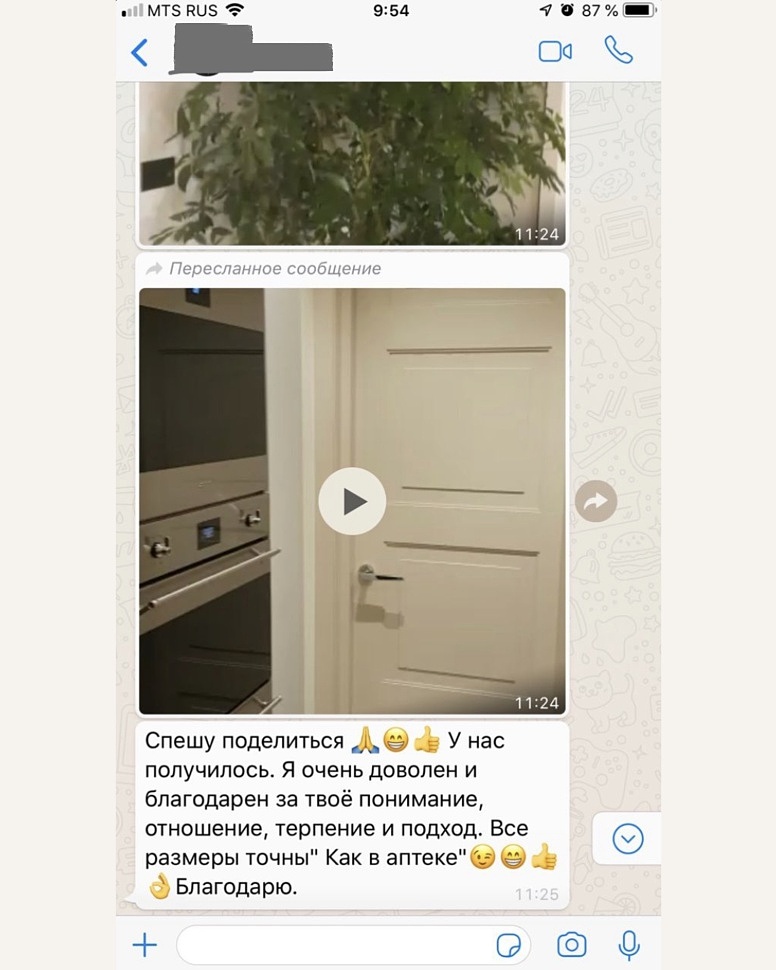Open the attachment plus menu
Image resolution: width=776 pixels, height=970 pixels.
click(x=145, y=944)
